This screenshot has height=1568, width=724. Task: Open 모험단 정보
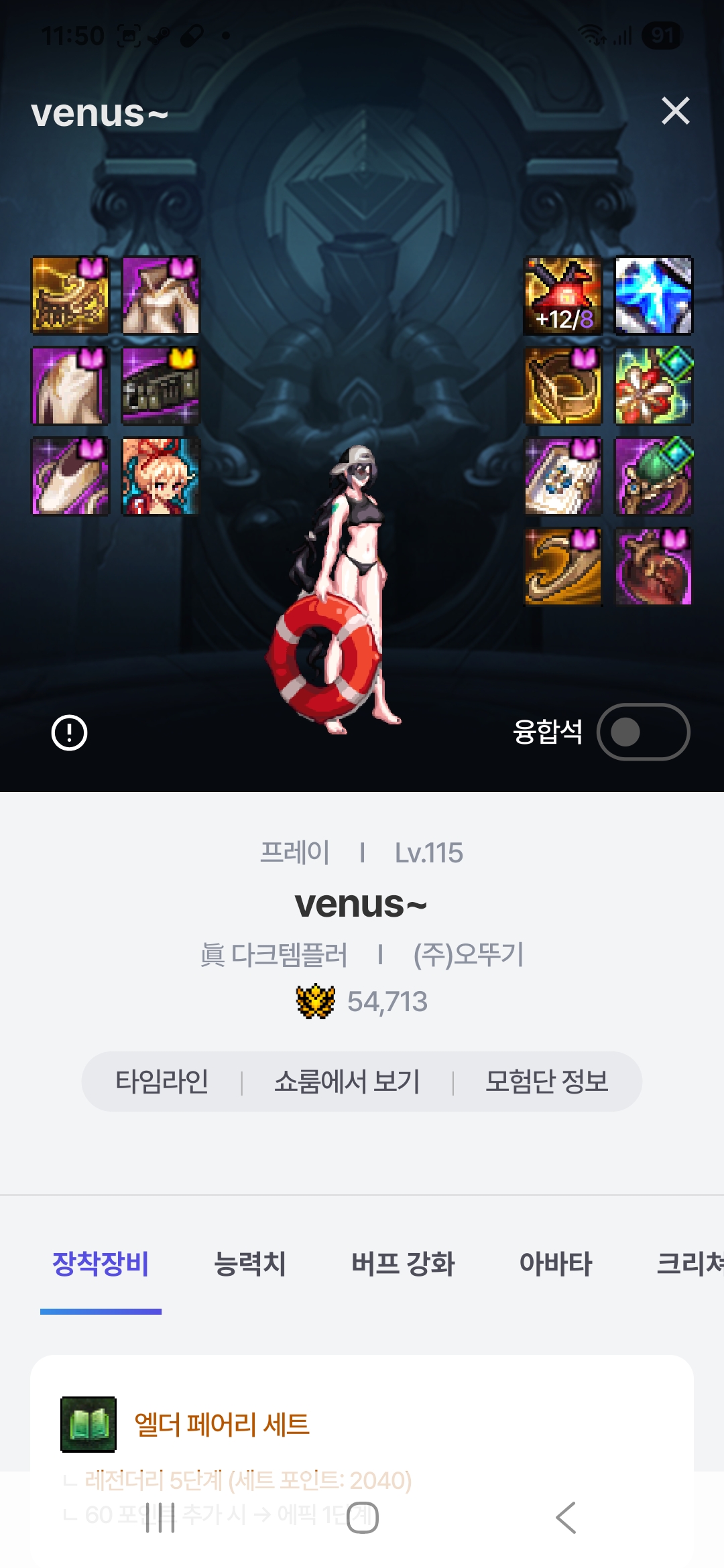[546, 1082]
